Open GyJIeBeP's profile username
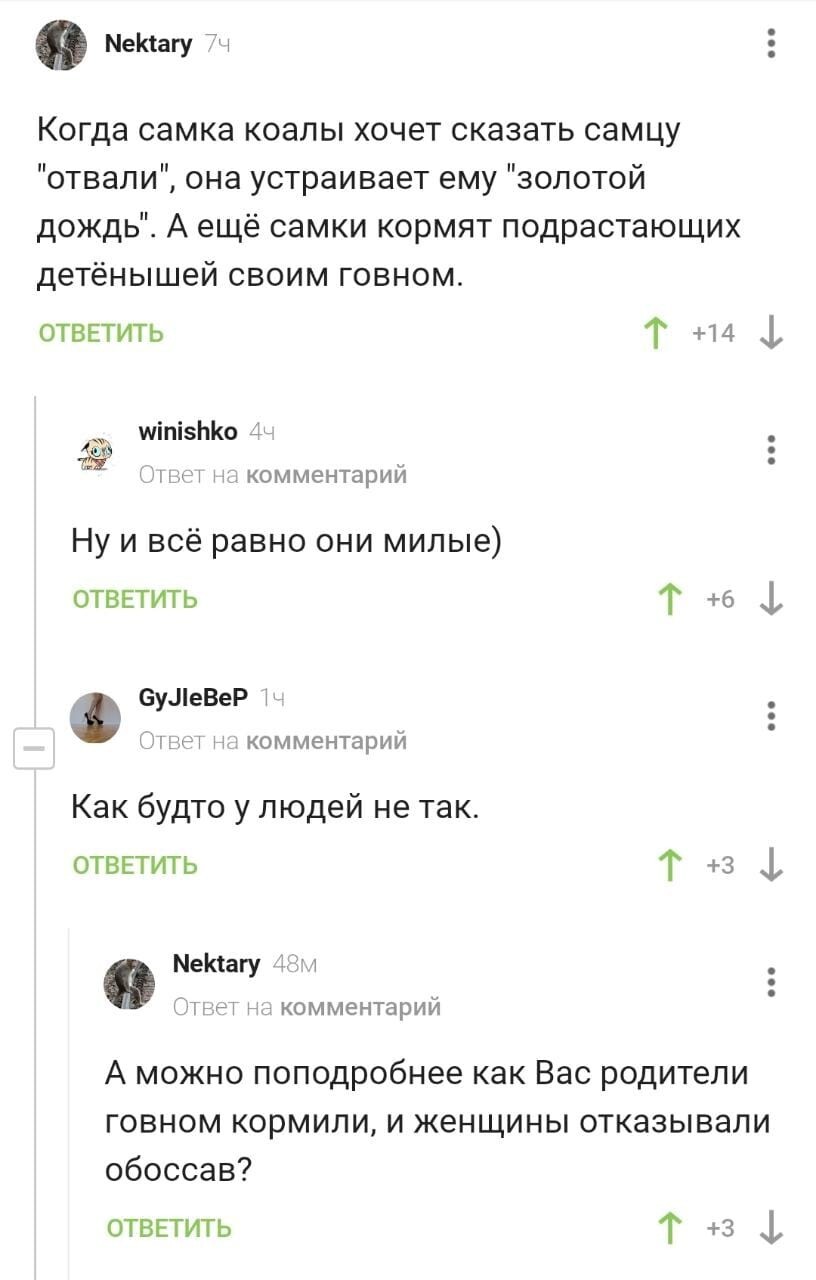This screenshot has width=816, height=1280. pos(191,699)
